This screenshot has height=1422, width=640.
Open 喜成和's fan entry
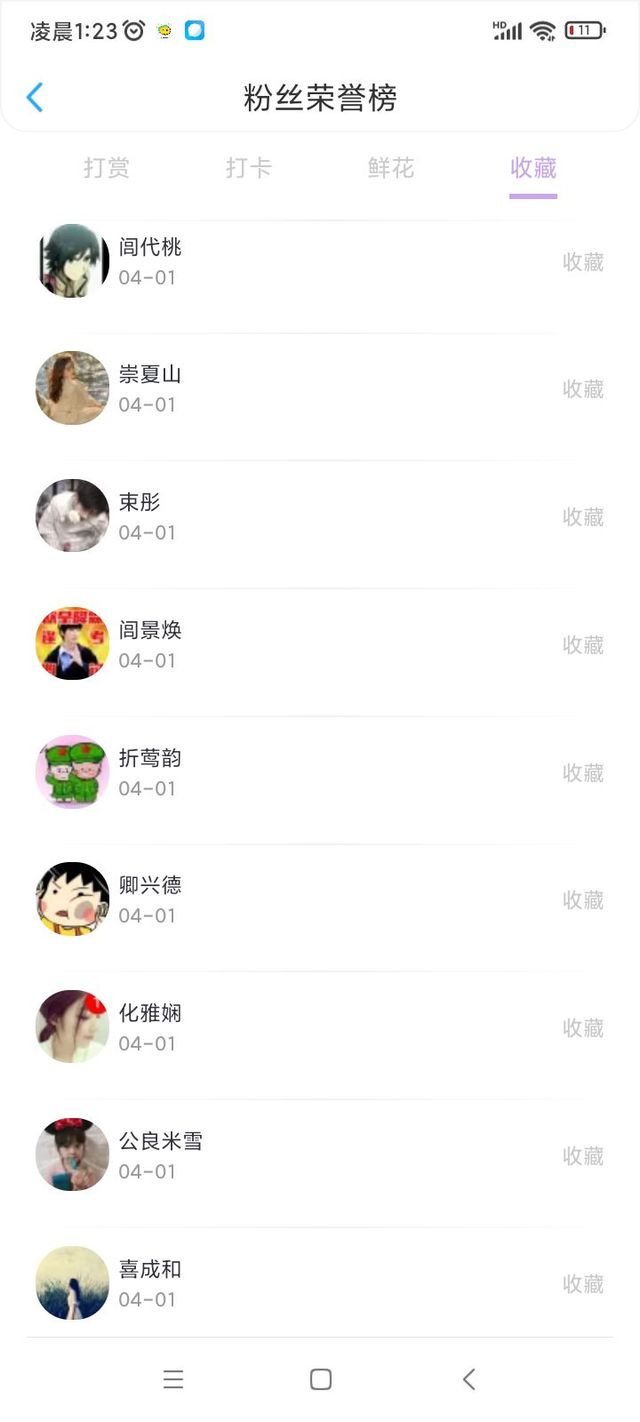[320, 1283]
